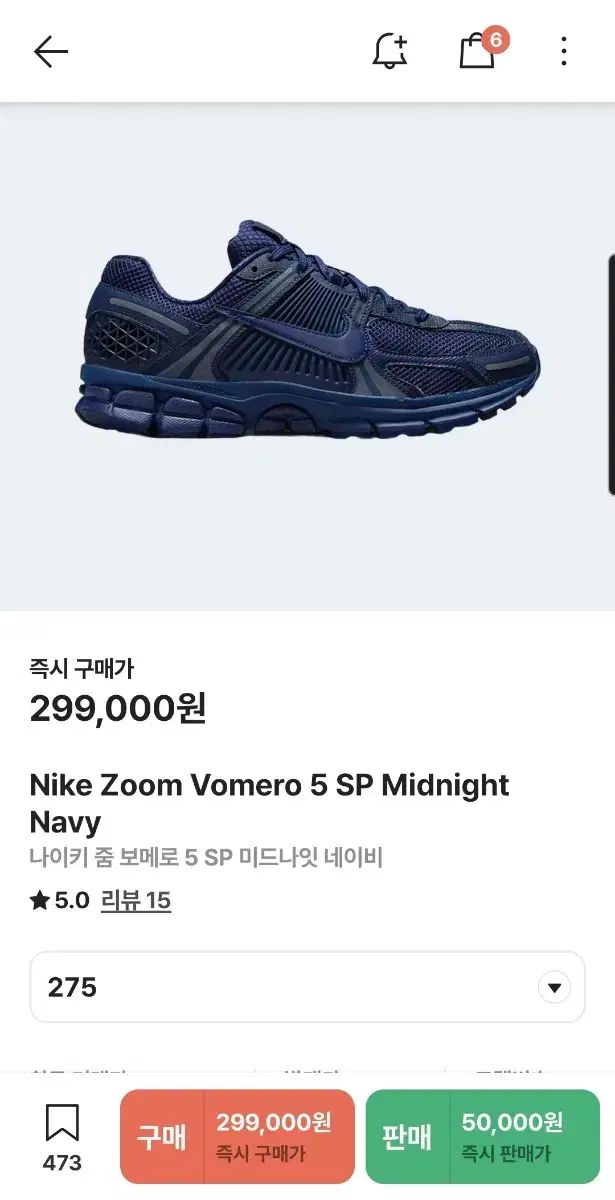Open the three-dot overflow menu
This screenshot has height=1200, width=615.
564,51
